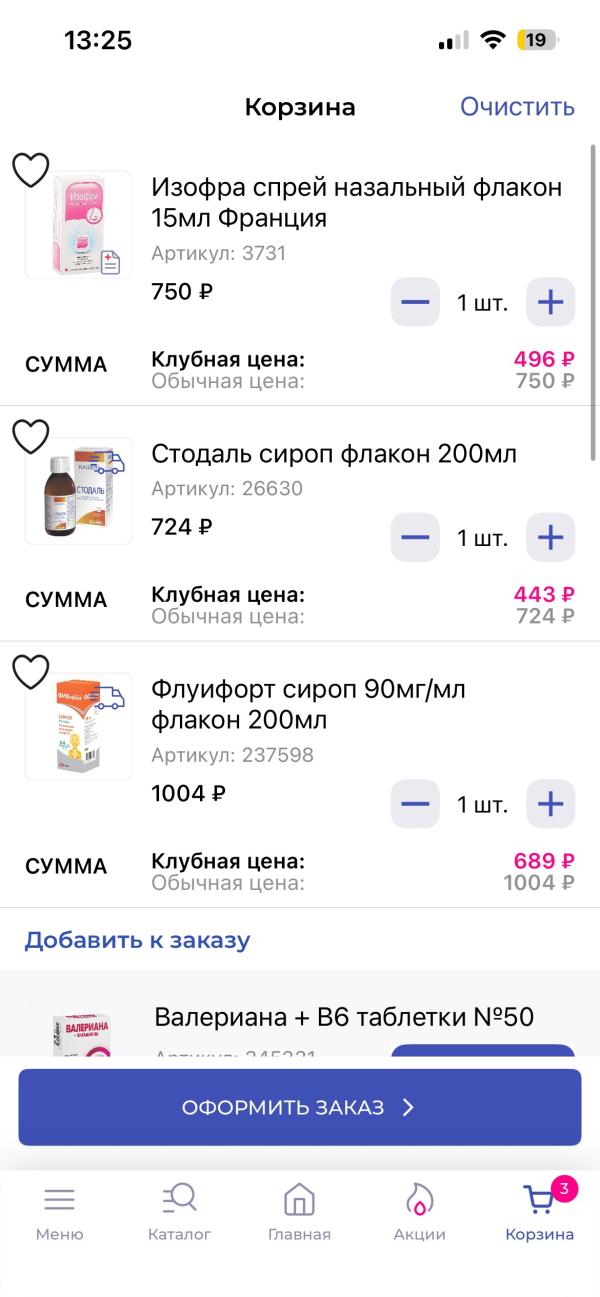The width and height of the screenshot is (600, 1297).
Task: Open Валериана + B6 таблетки suggestion
Action: 344,1018
